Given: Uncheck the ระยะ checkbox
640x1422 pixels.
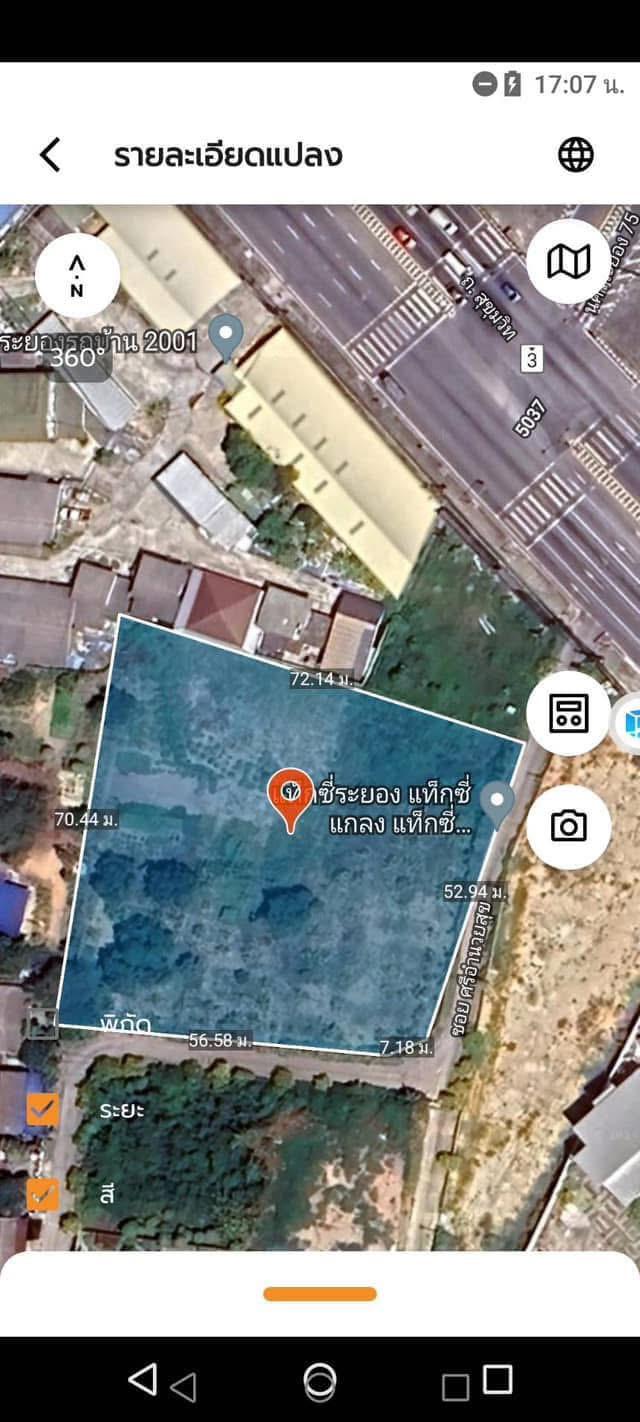Looking at the screenshot, I should 42,1109.
